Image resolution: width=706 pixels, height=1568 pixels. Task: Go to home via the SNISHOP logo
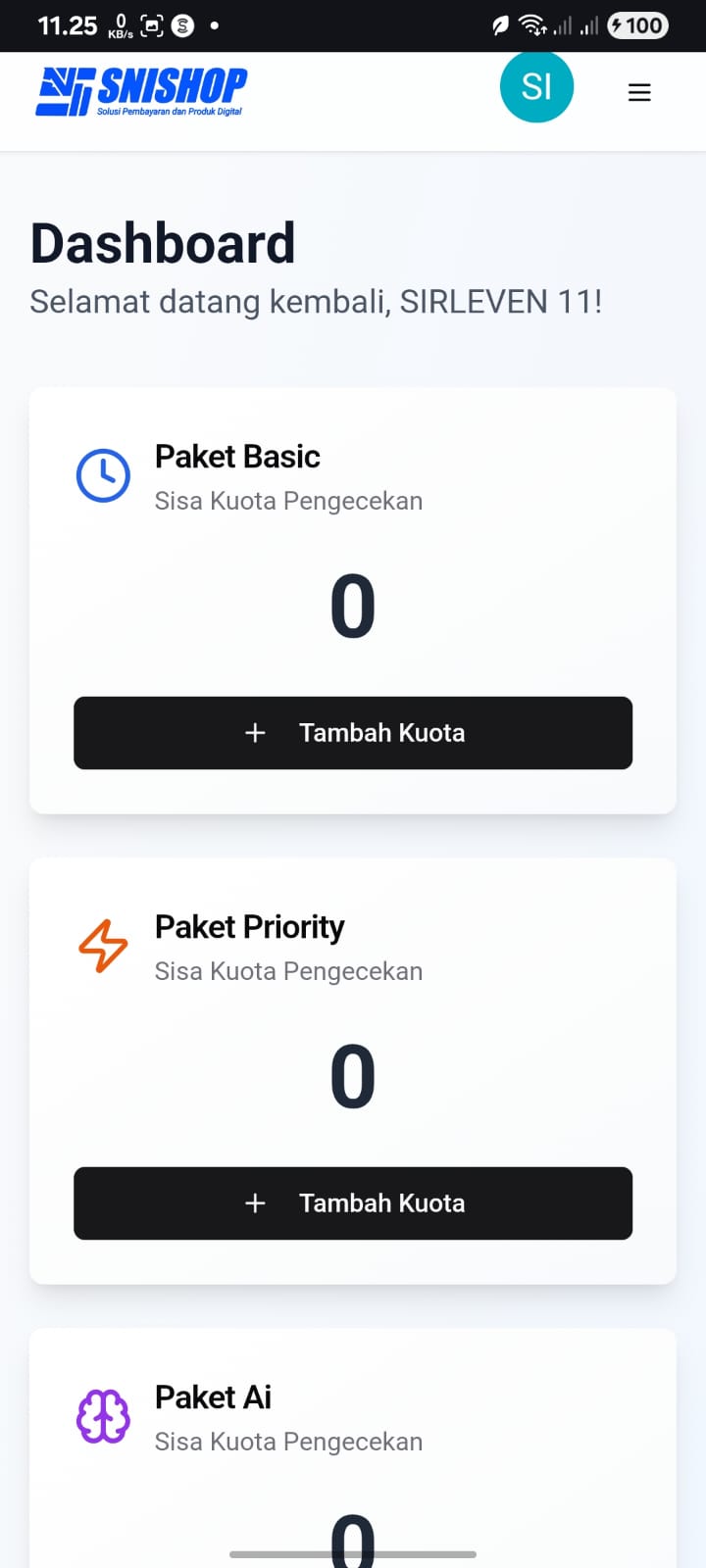142,91
